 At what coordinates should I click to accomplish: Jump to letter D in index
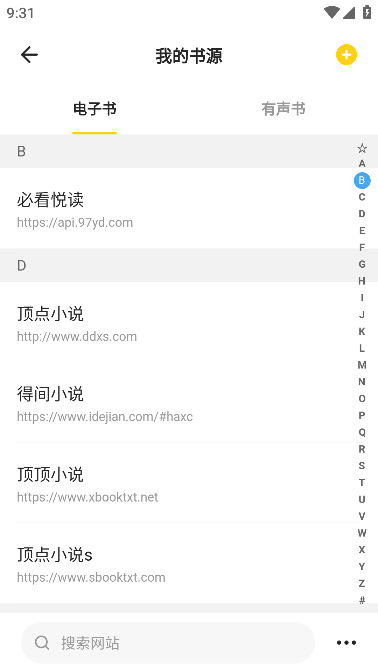(362, 214)
